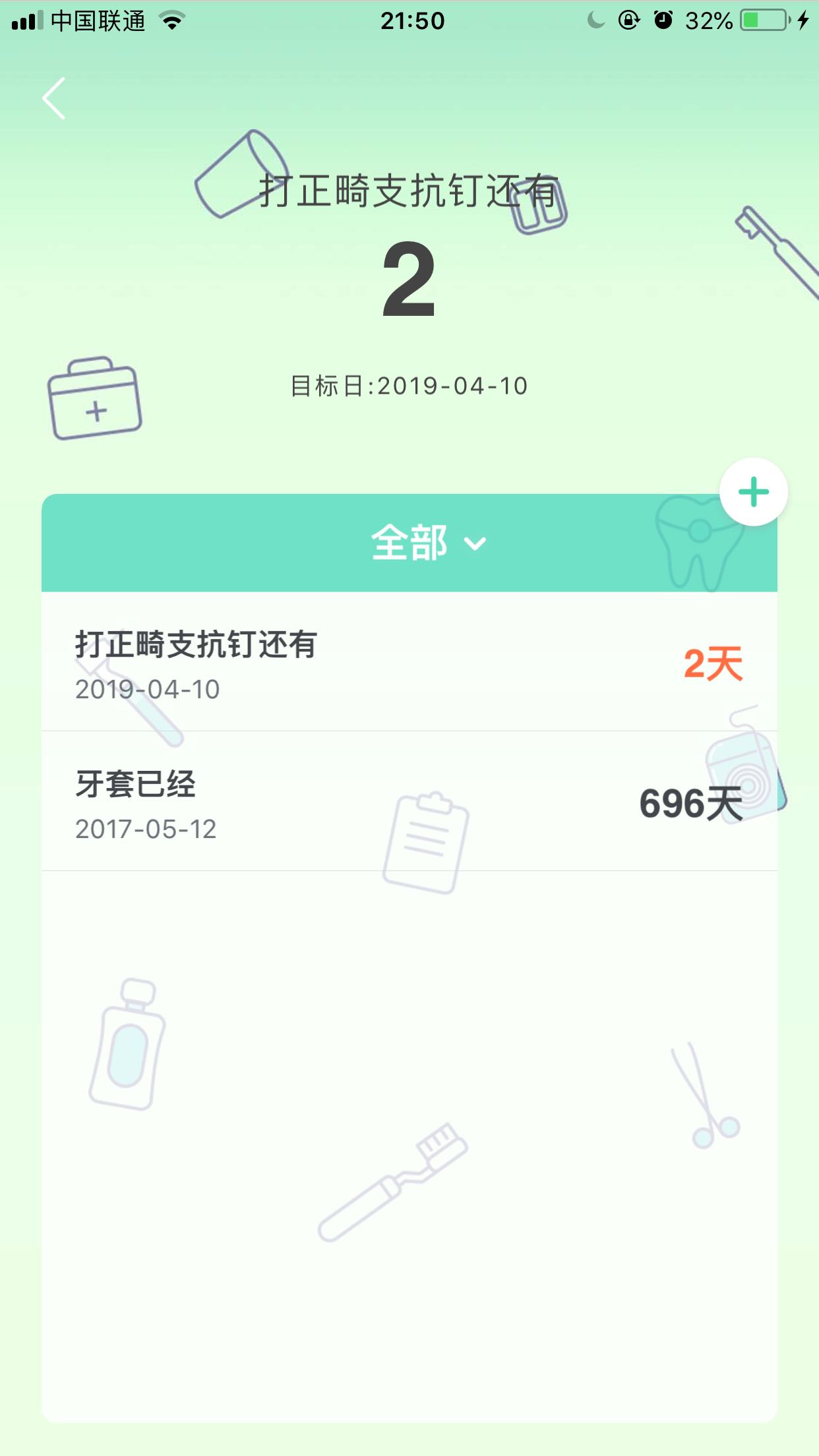Open the 牙套已经 696天 entry
The image size is (819, 1456).
coord(409,803)
